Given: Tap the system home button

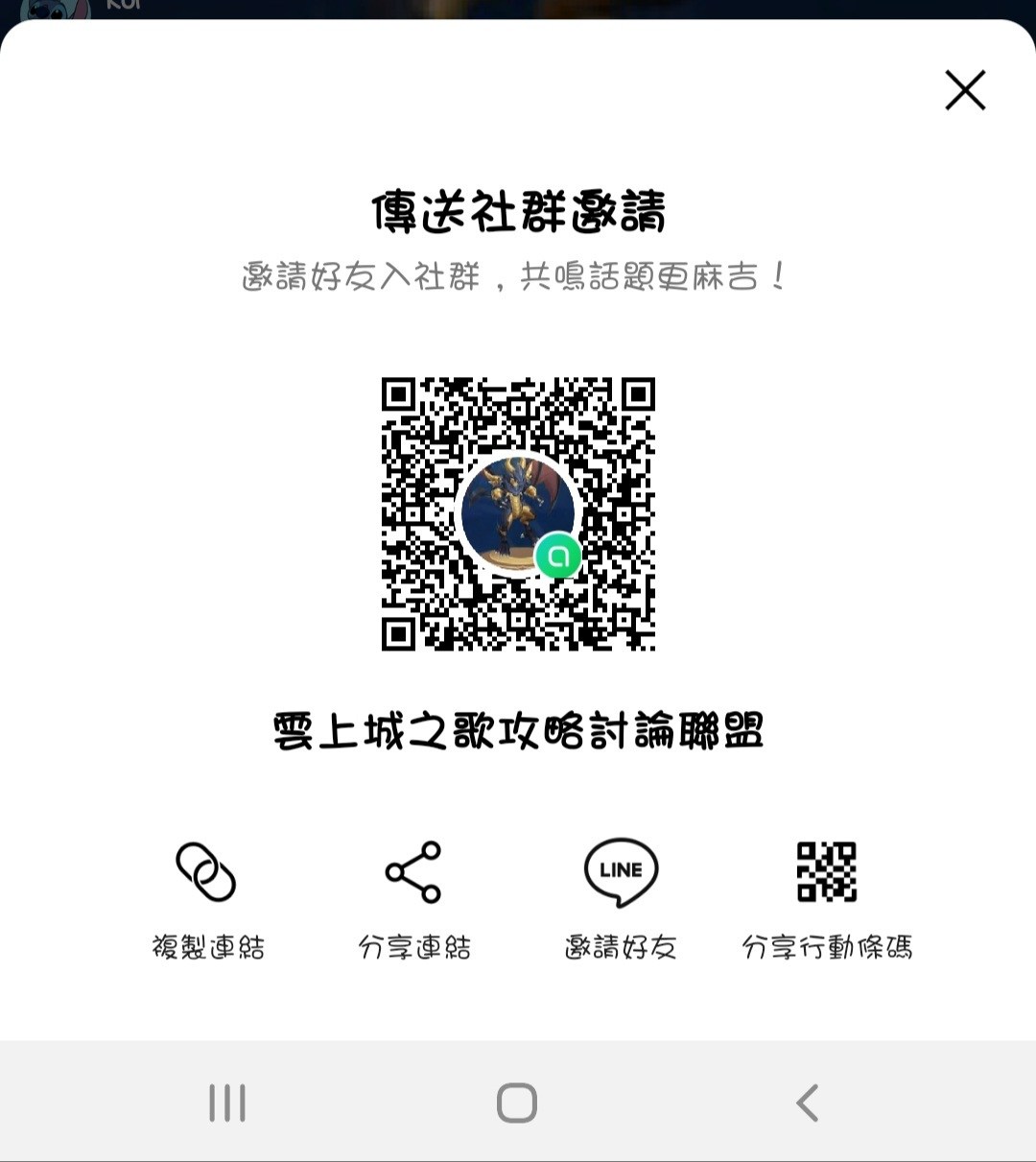Looking at the screenshot, I should click(x=517, y=1103).
